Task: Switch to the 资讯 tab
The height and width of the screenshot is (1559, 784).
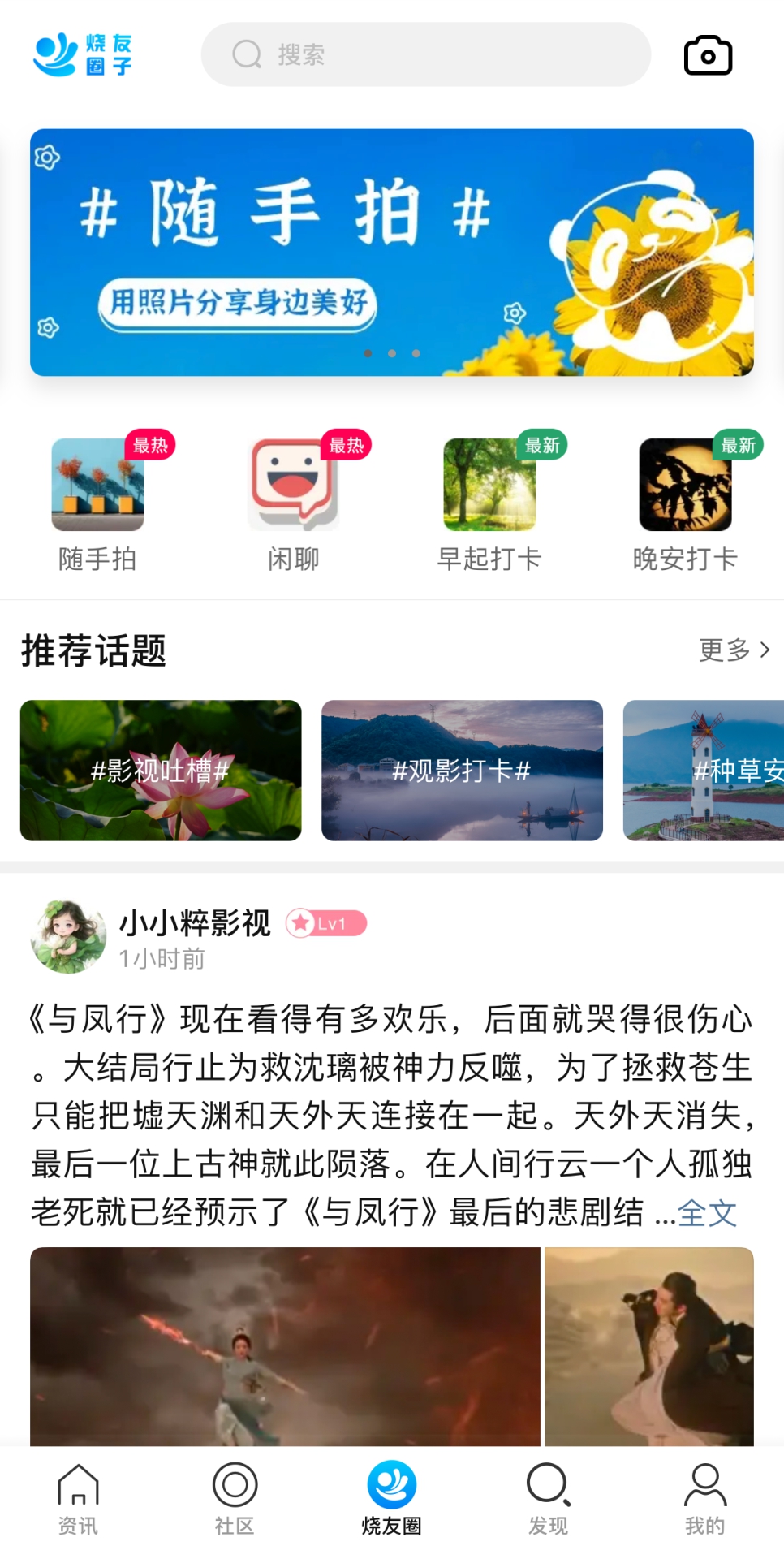Action: (x=78, y=1501)
